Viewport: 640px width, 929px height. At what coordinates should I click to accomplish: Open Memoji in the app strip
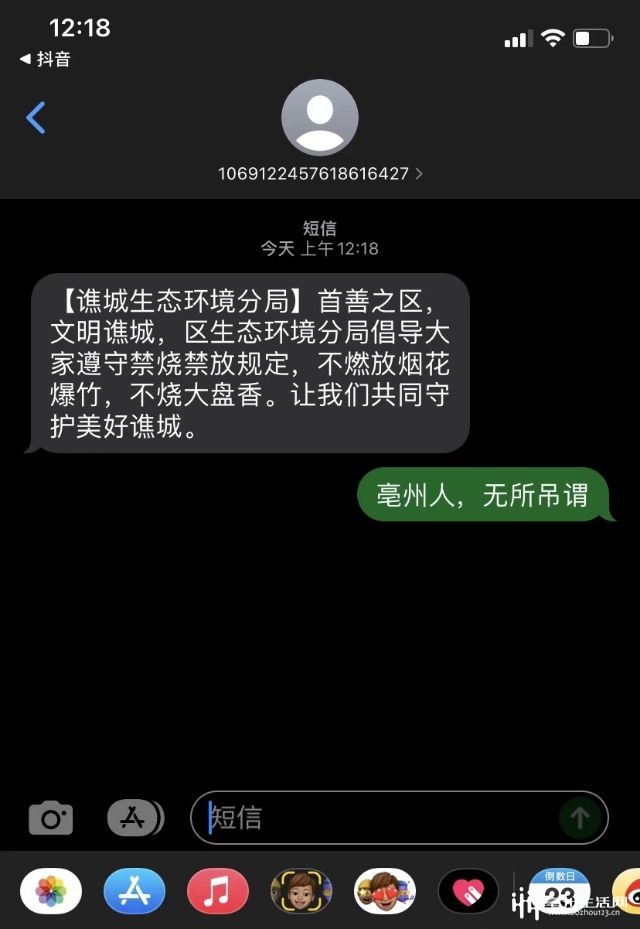(301, 890)
